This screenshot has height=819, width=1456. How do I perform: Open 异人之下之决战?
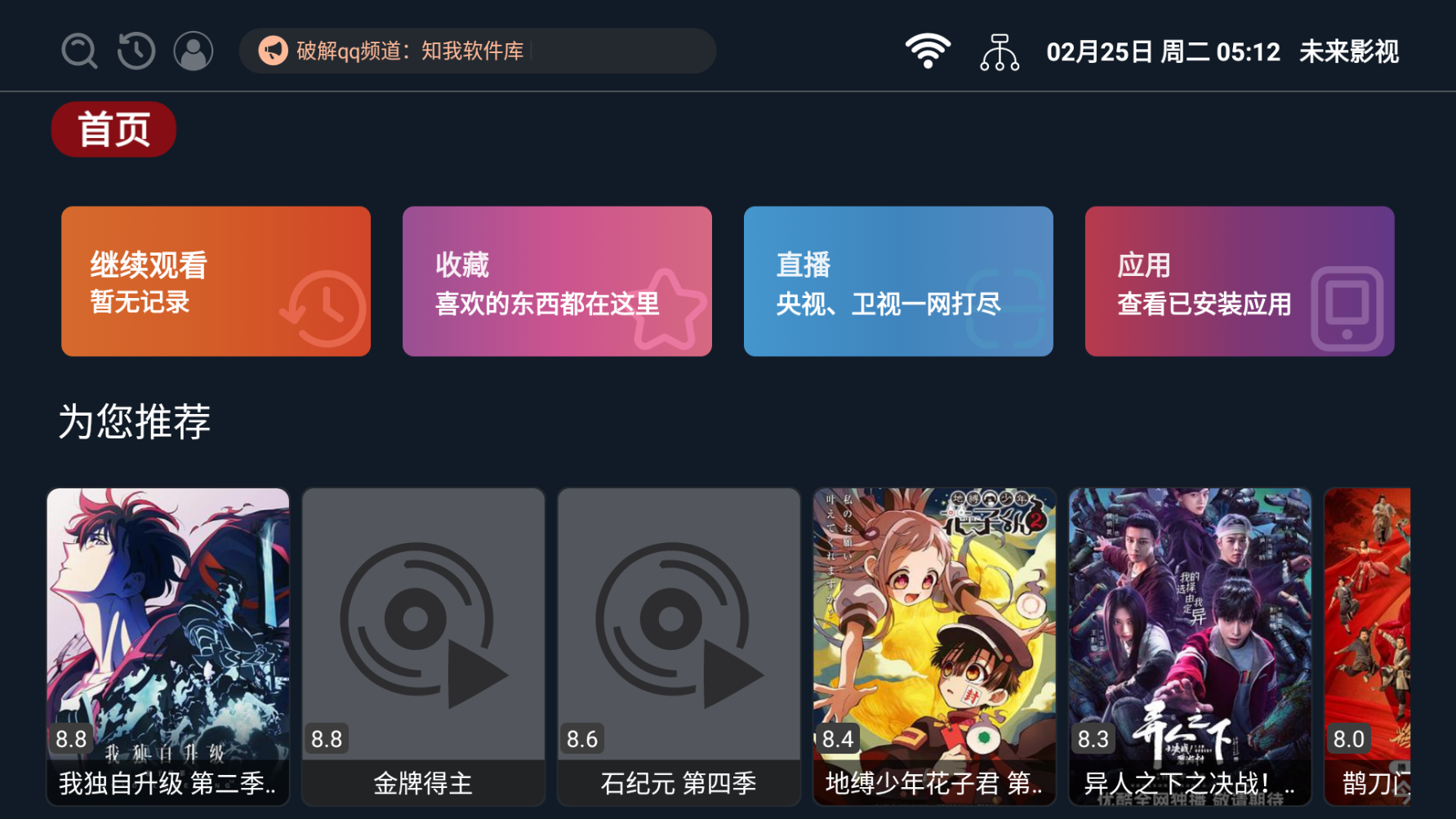(1190, 645)
